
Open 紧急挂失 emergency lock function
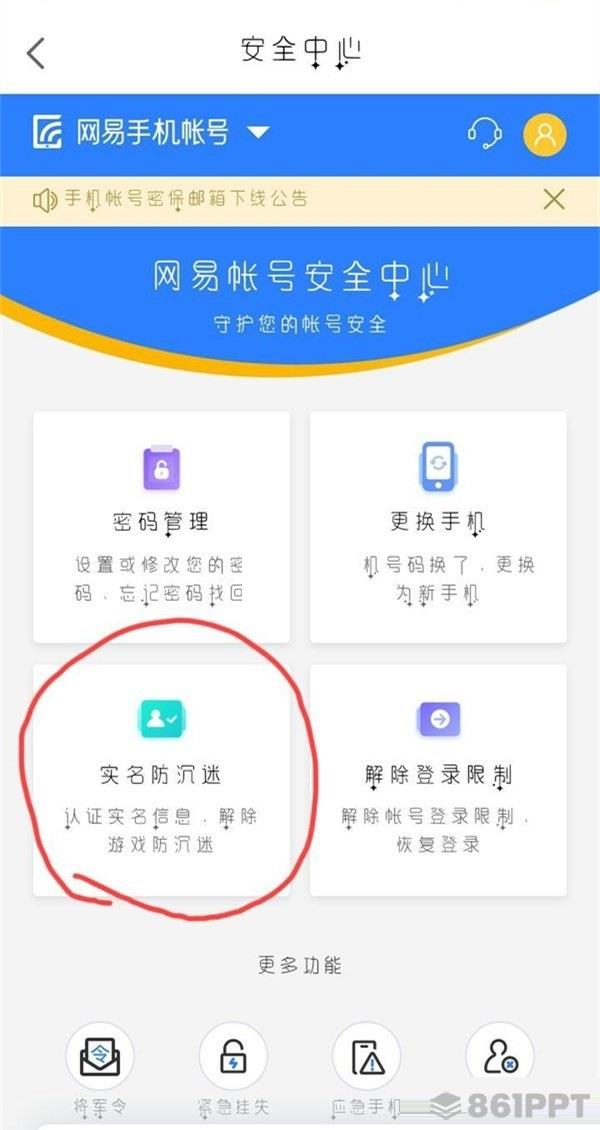click(x=233, y=1060)
